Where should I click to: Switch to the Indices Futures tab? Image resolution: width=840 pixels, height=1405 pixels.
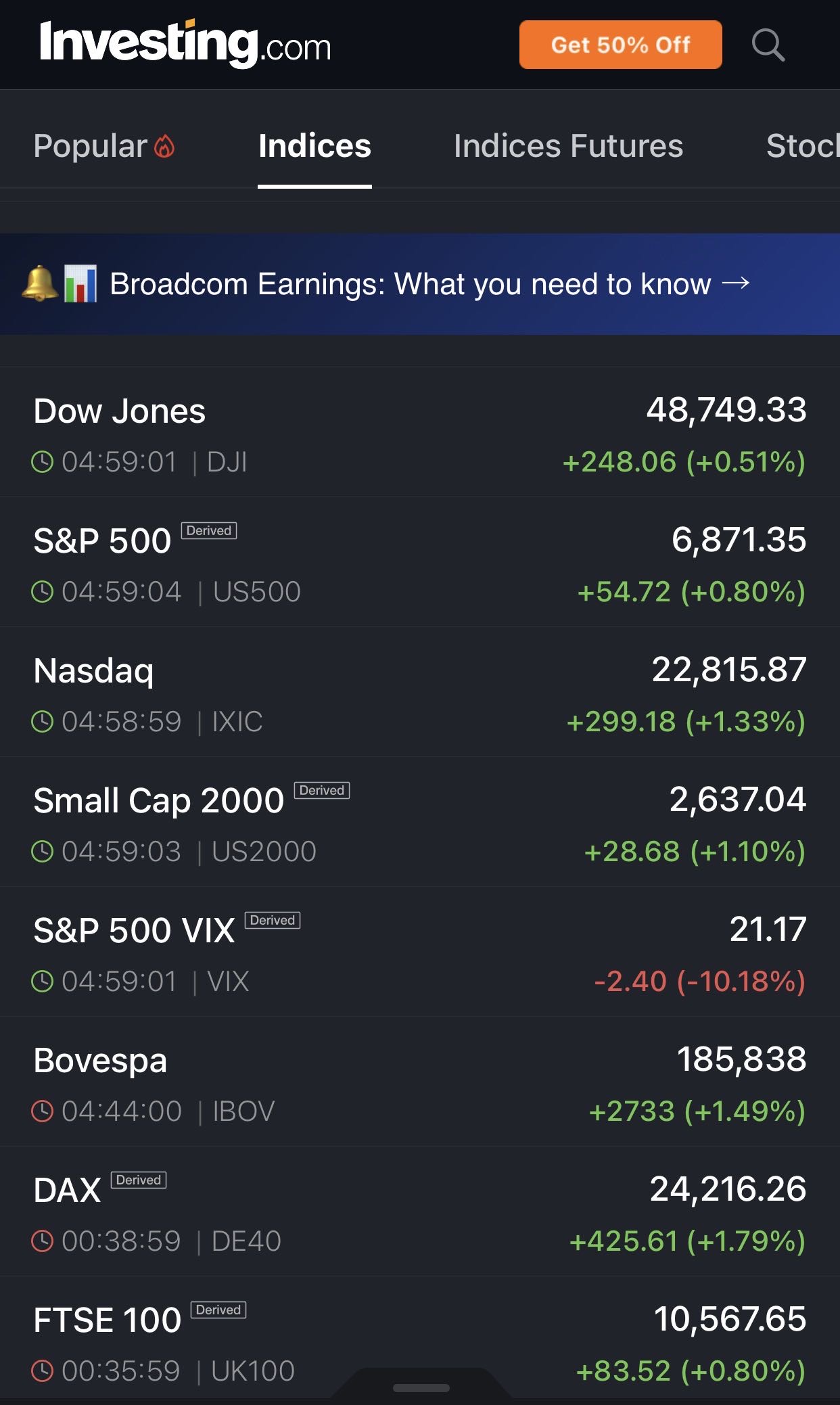[x=568, y=146]
